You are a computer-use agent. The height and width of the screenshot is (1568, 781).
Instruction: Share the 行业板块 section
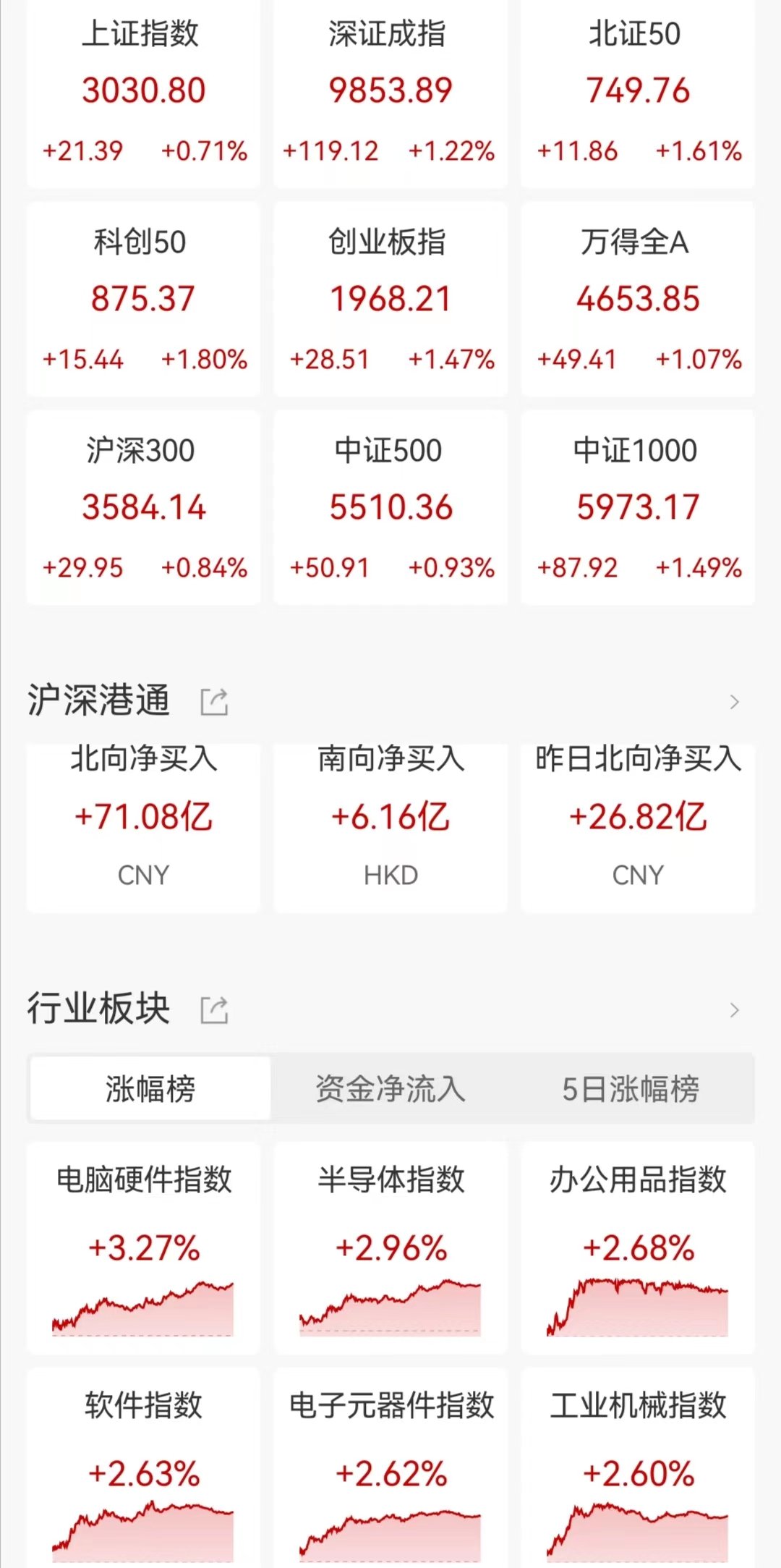(x=214, y=1010)
